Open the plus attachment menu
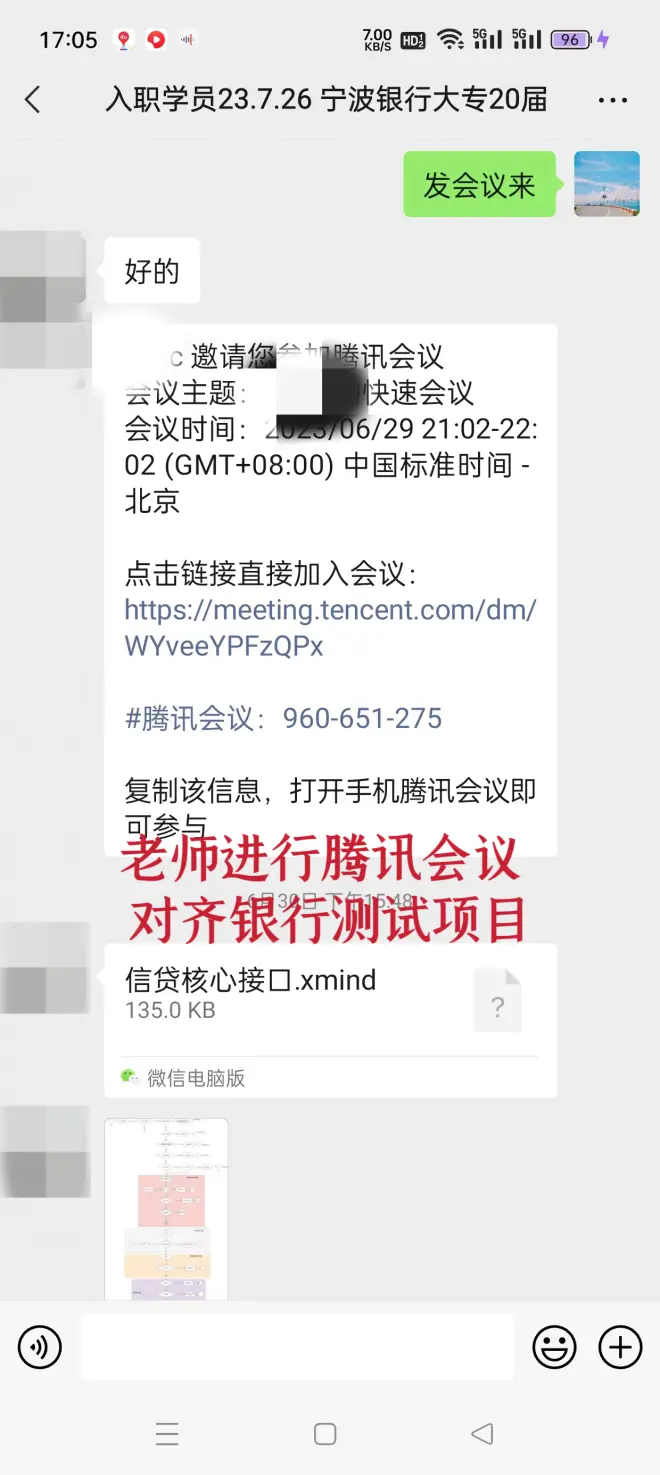660x1475 pixels. click(x=620, y=1348)
